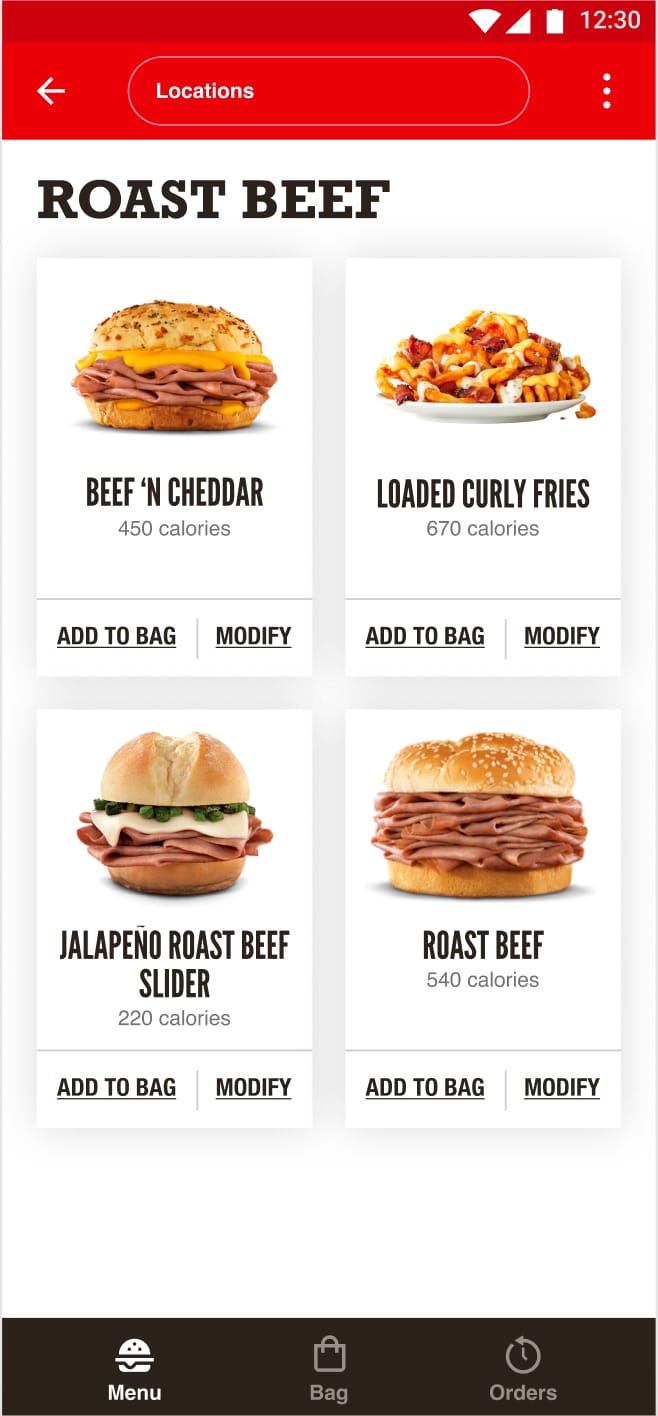This screenshot has width=658, height=1416.
Task: Open the Beef 'N Cheddar item picture
Action: 174,366
